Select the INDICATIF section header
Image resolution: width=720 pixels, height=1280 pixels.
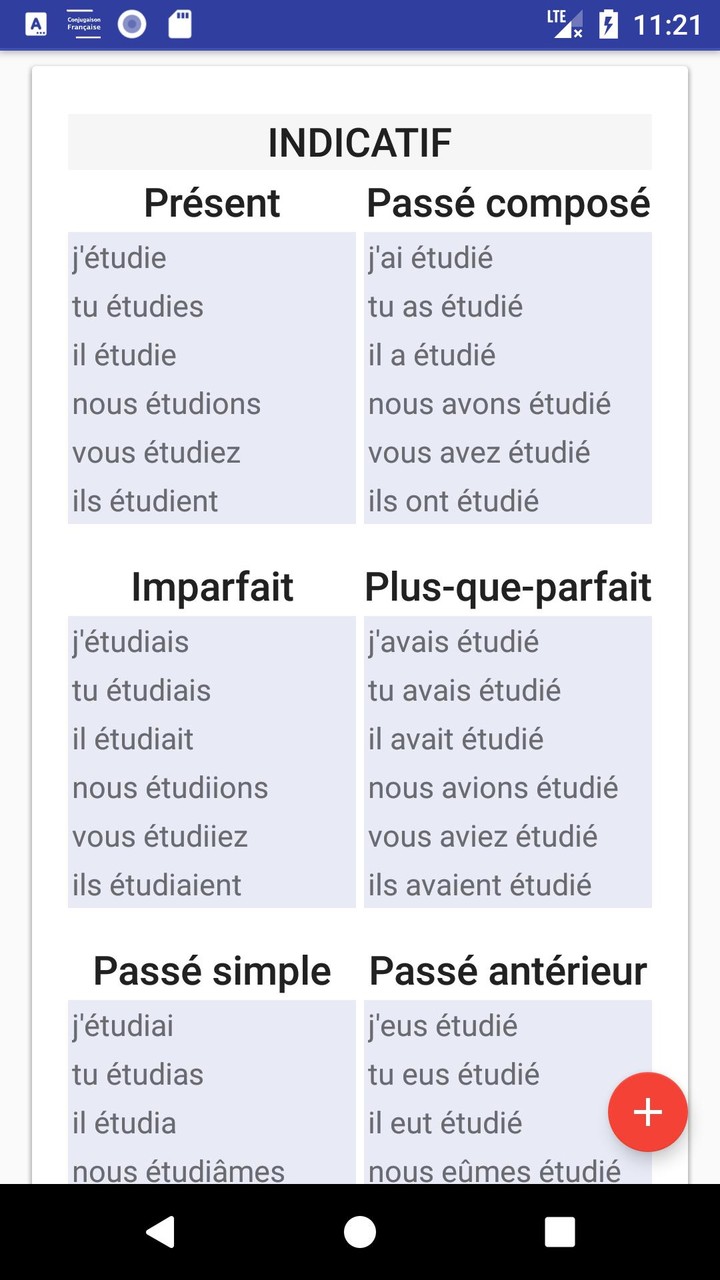click(x=359, y=142)
